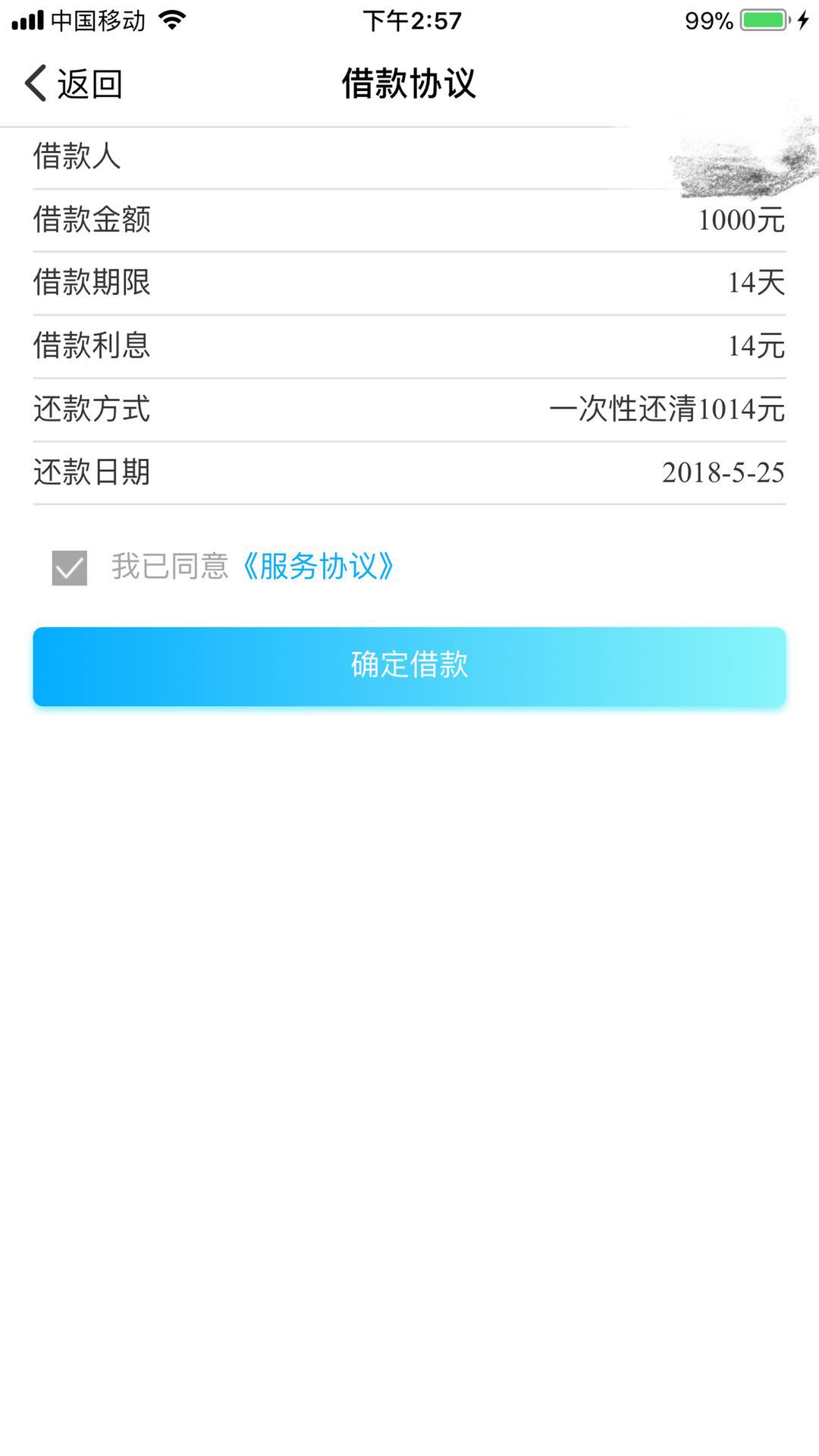Confirm the loan with 确定借款
819x1456 pixels.
(x=409, y=666)
